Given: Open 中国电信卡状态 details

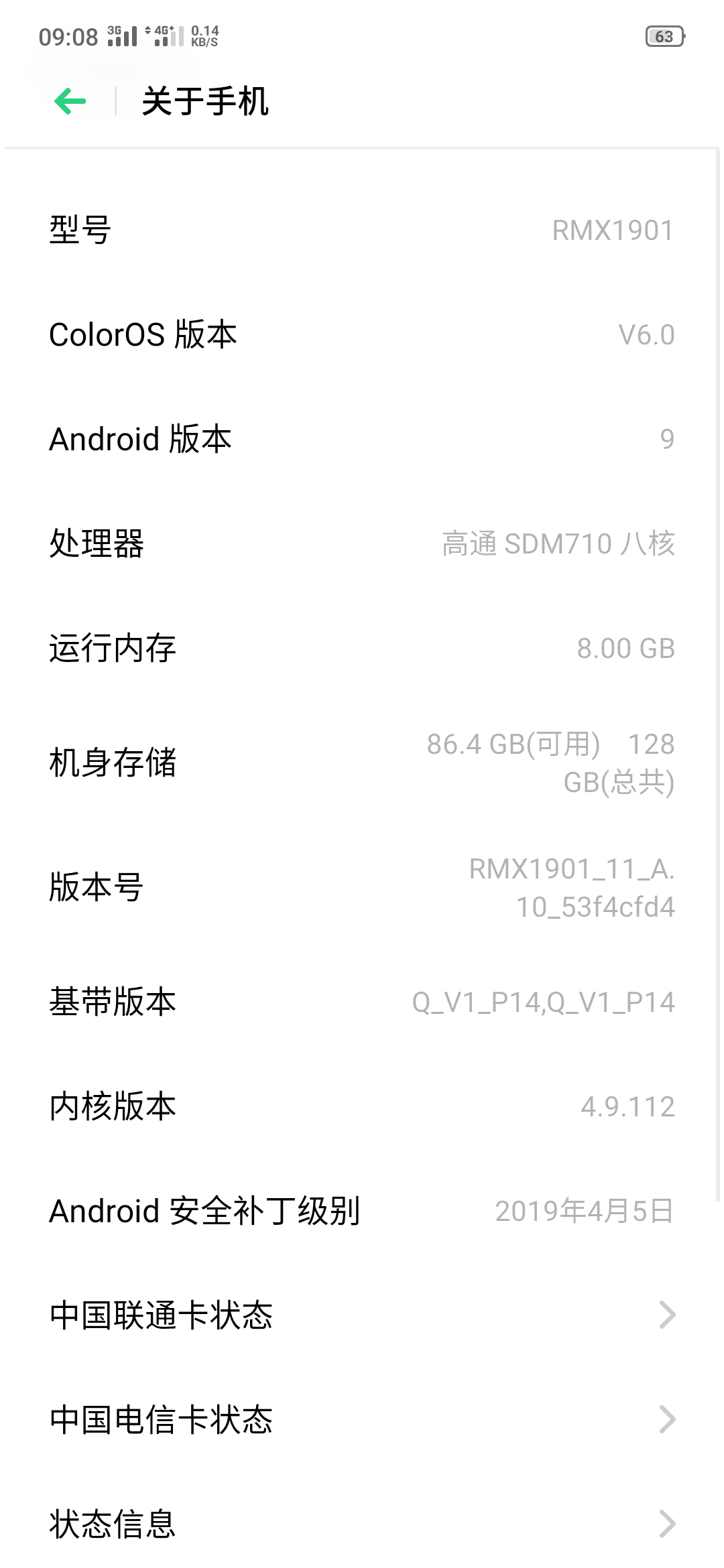Looking at the screenshot, I should [x=362, y=1419].
